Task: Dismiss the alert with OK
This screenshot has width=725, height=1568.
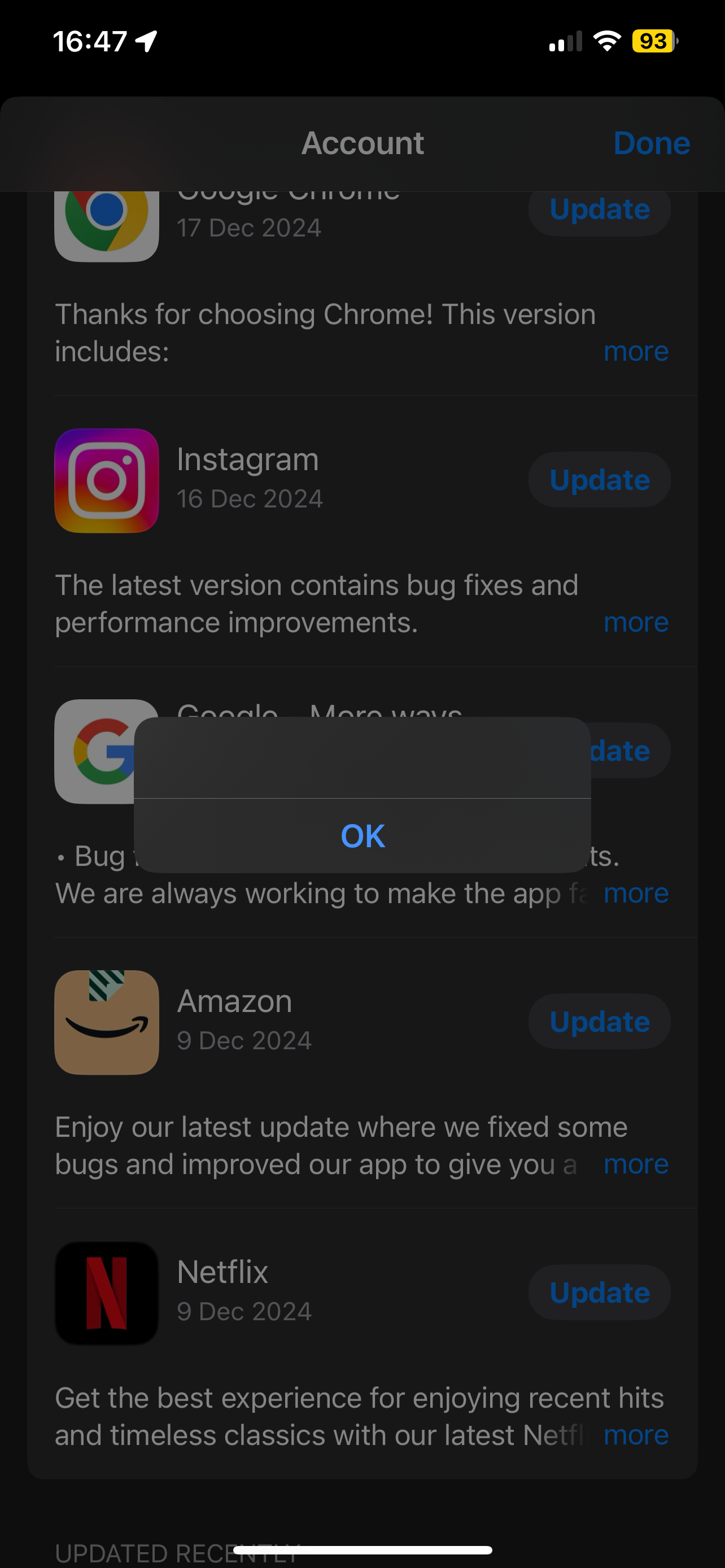Action: click(362, 835)
